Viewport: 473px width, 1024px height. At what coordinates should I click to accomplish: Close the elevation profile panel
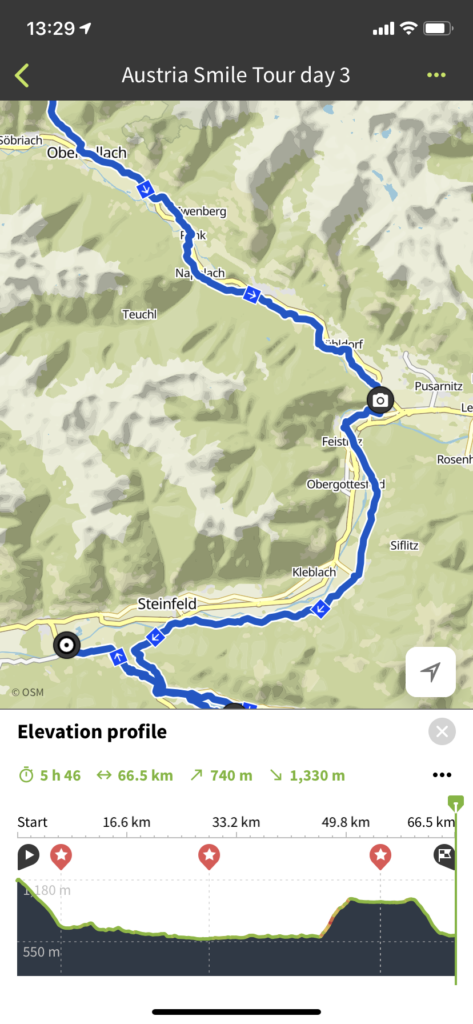coord(442,731)
